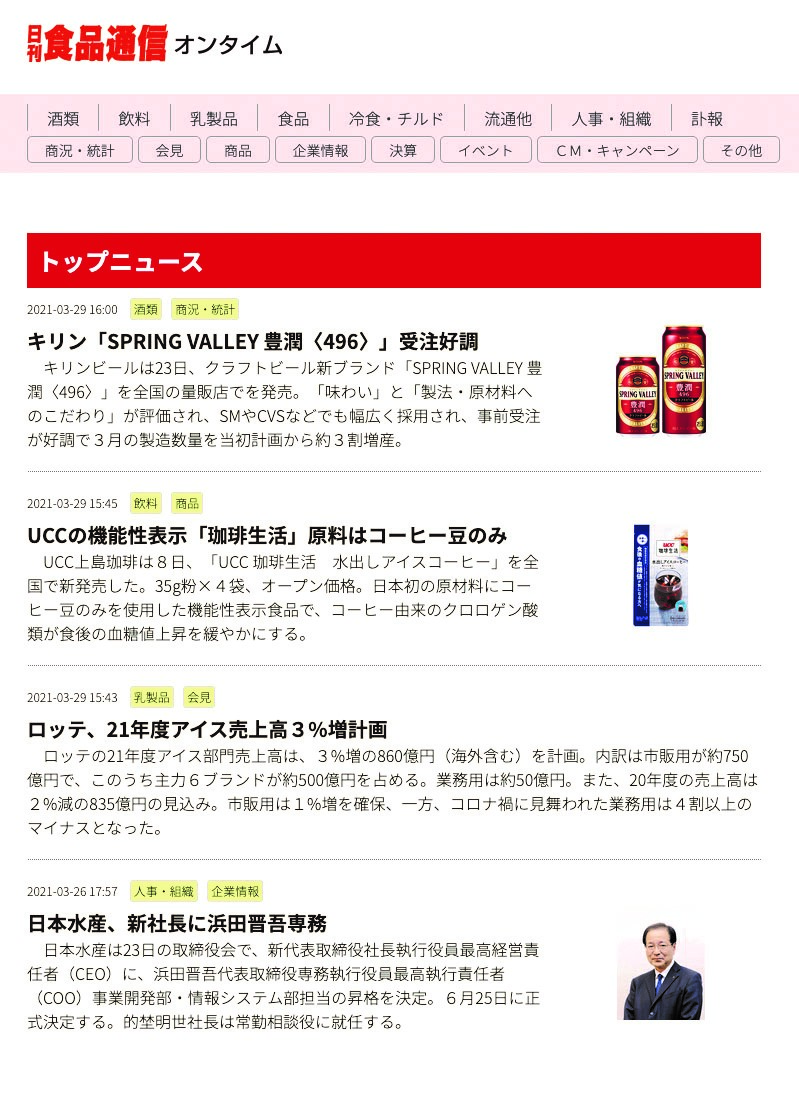Open the 酒類 category

click(63, 119)
